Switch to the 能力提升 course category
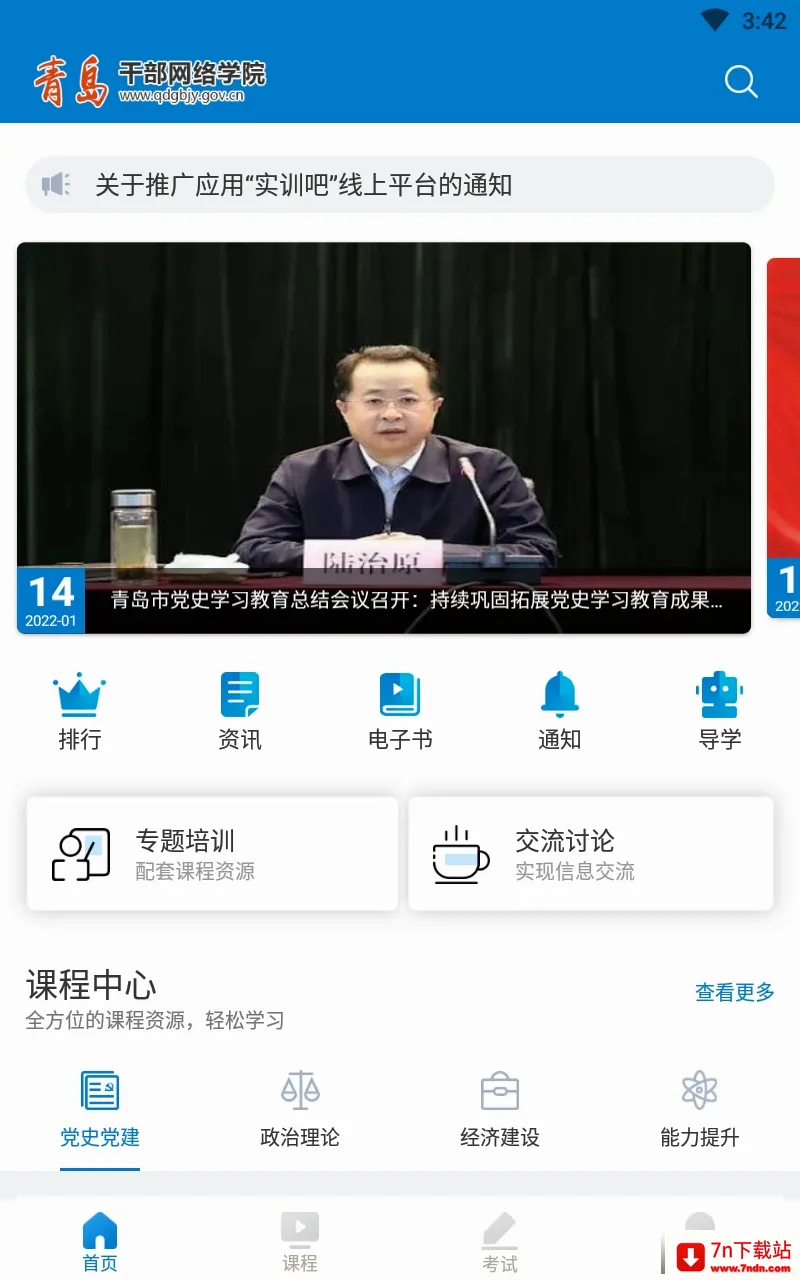The image size is (800, 1280). click(700, 1110)
